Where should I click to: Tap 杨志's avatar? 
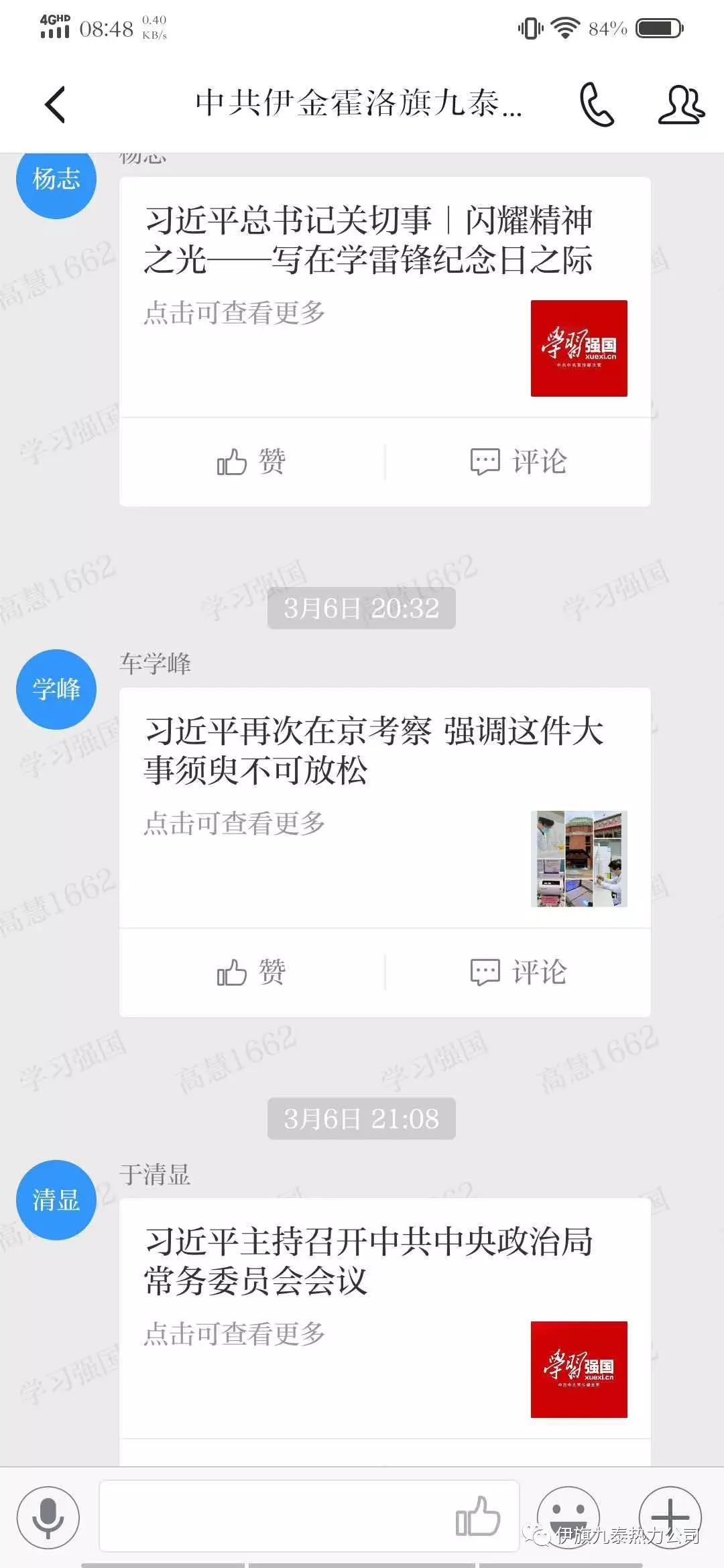[x=56, y=180]
